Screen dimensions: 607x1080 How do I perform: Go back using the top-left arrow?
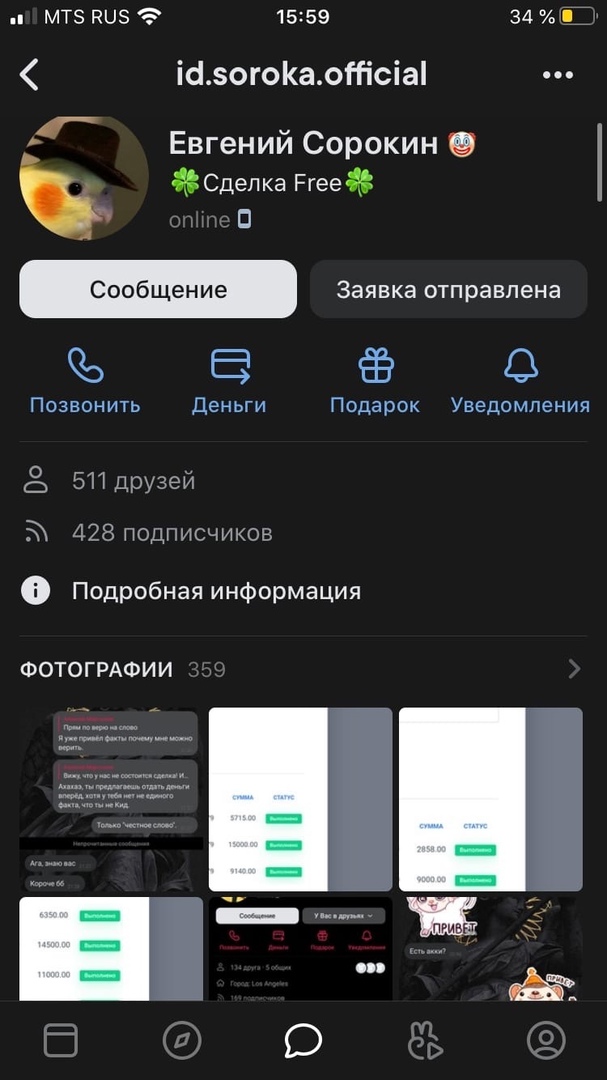[x=30, y=74]
